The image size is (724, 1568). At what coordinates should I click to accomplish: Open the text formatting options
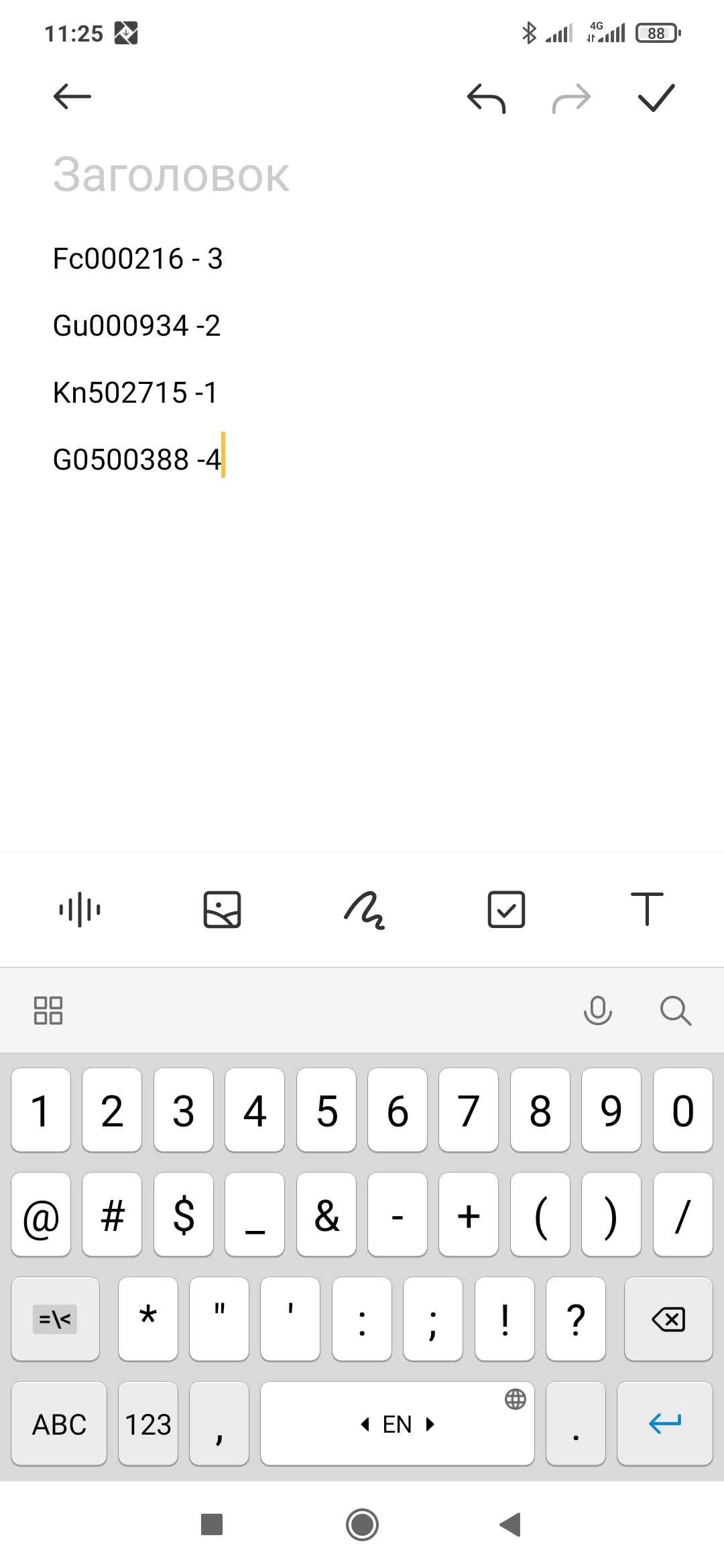pyautogui.click(x=647, y=909)
